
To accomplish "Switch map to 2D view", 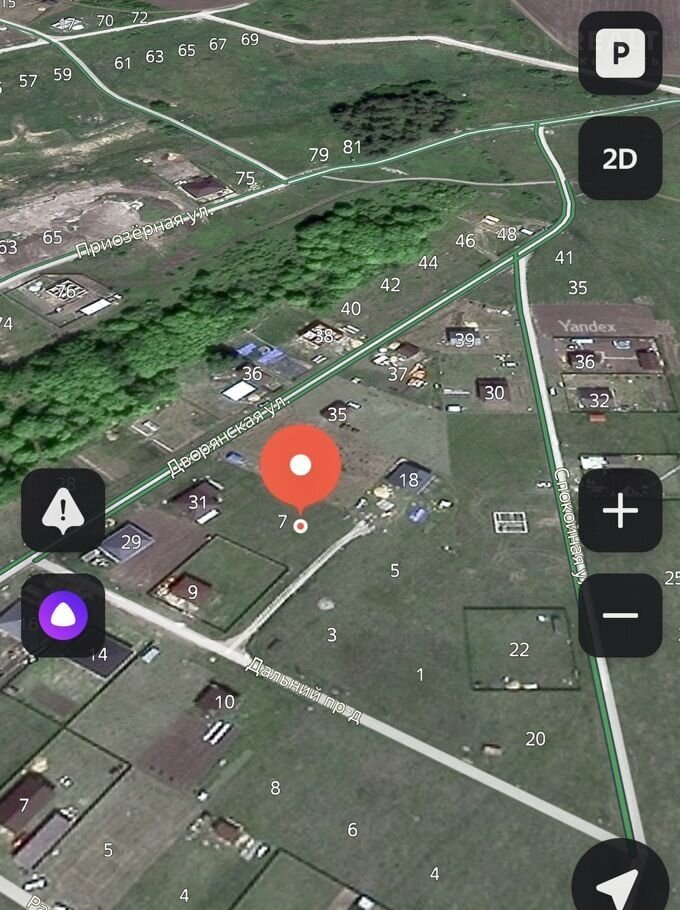I will 620,158.
